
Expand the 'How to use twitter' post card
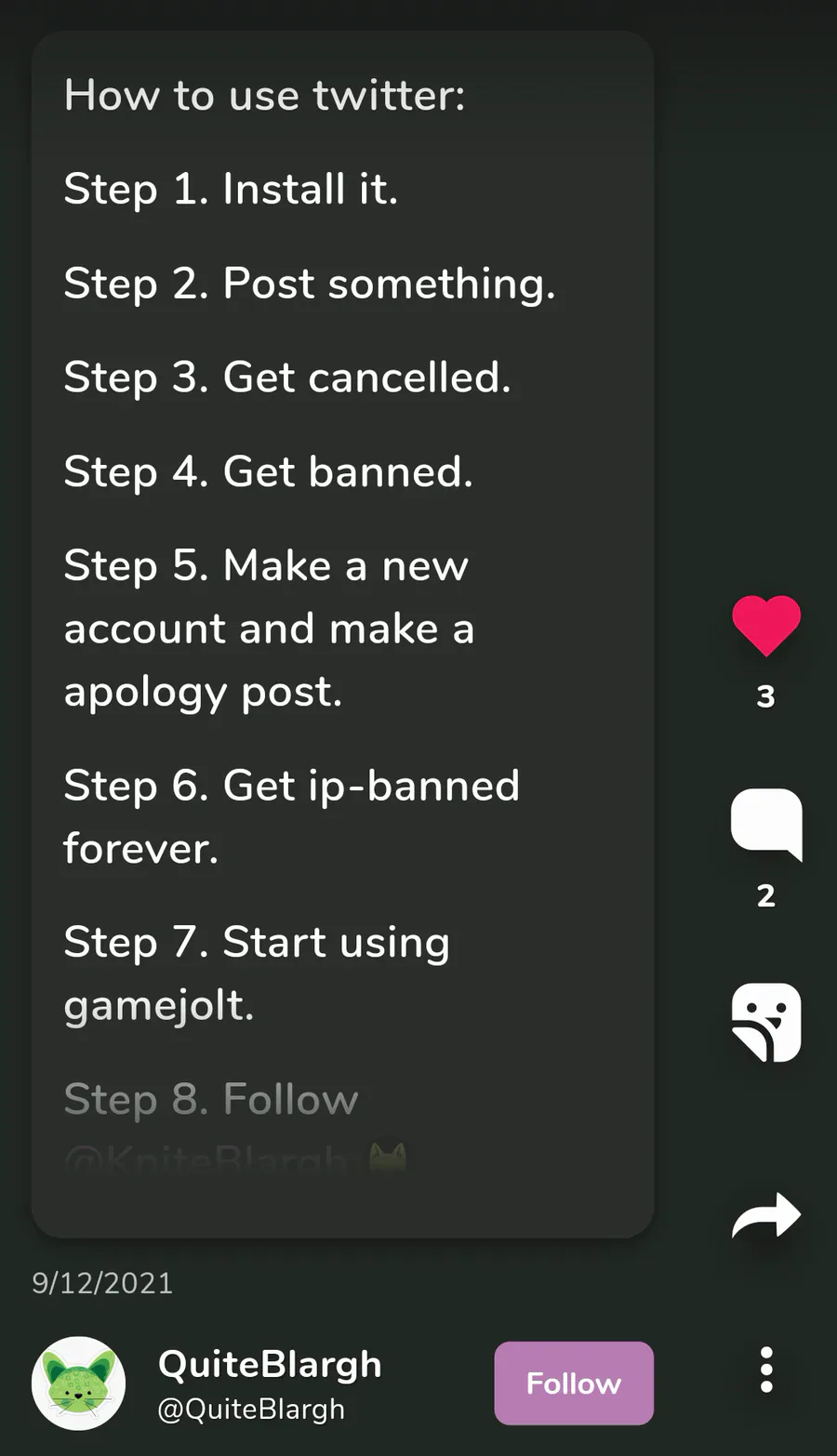click(x=342, y=634)
